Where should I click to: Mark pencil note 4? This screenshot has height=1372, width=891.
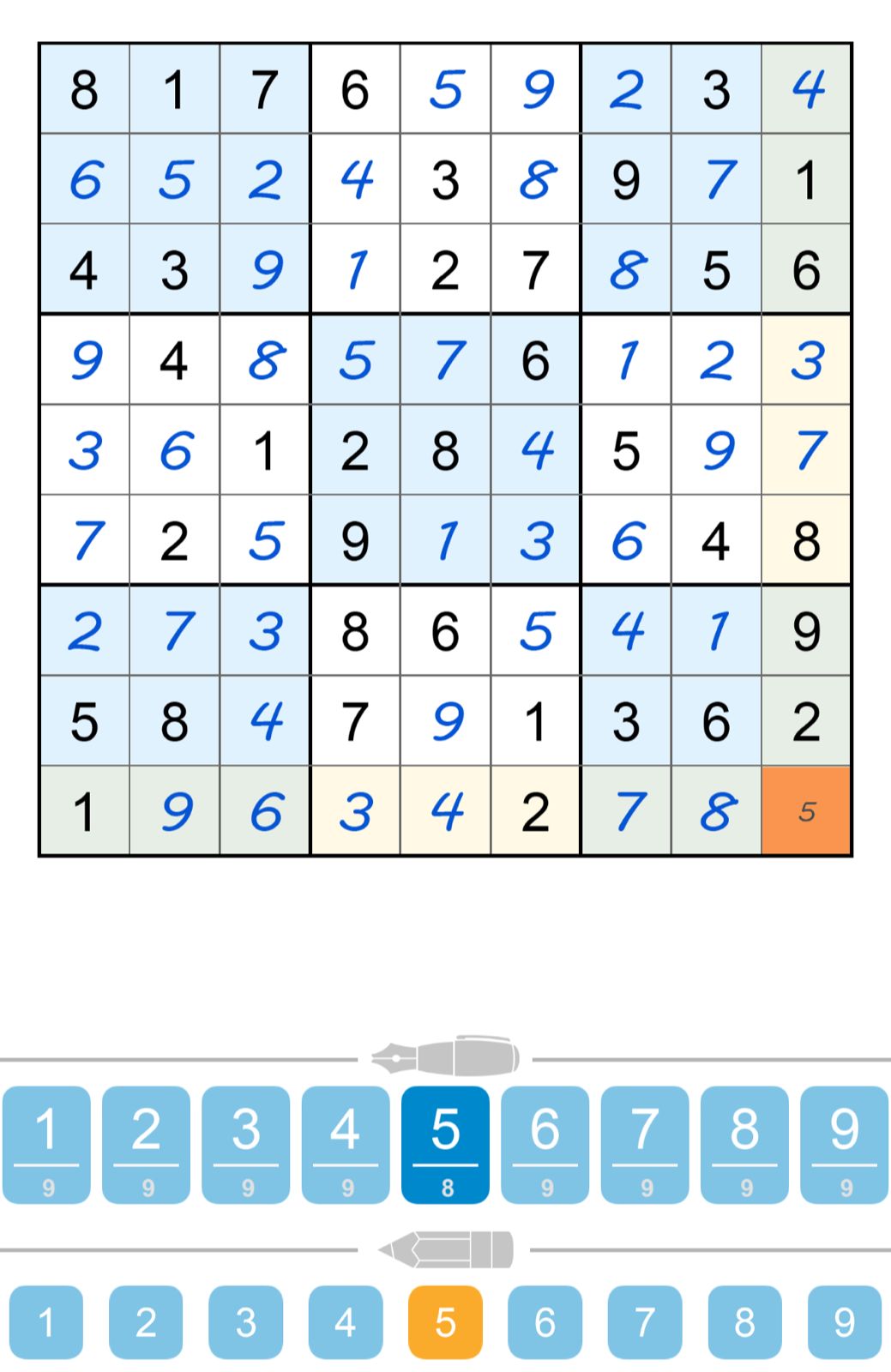(x=346, y=1322)
